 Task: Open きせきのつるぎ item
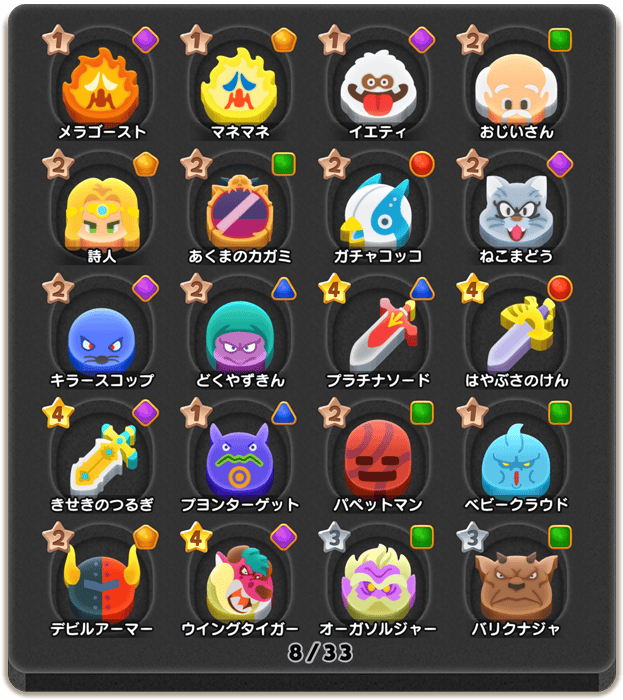pos(100,461)
